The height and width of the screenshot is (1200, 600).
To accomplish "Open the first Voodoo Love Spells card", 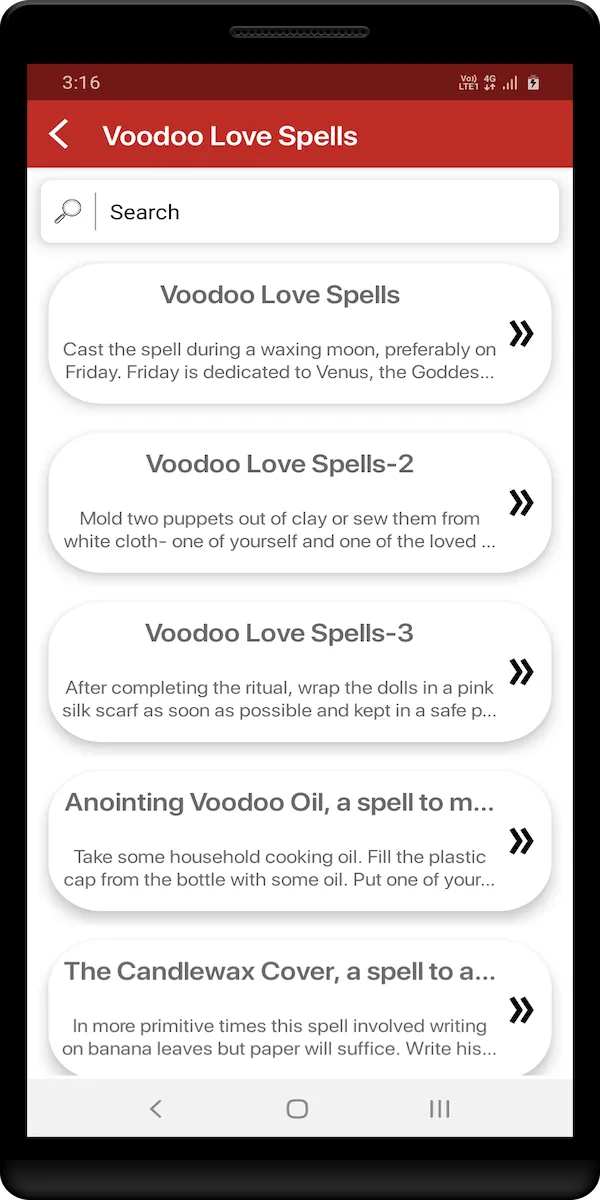I will coord(299,334).
